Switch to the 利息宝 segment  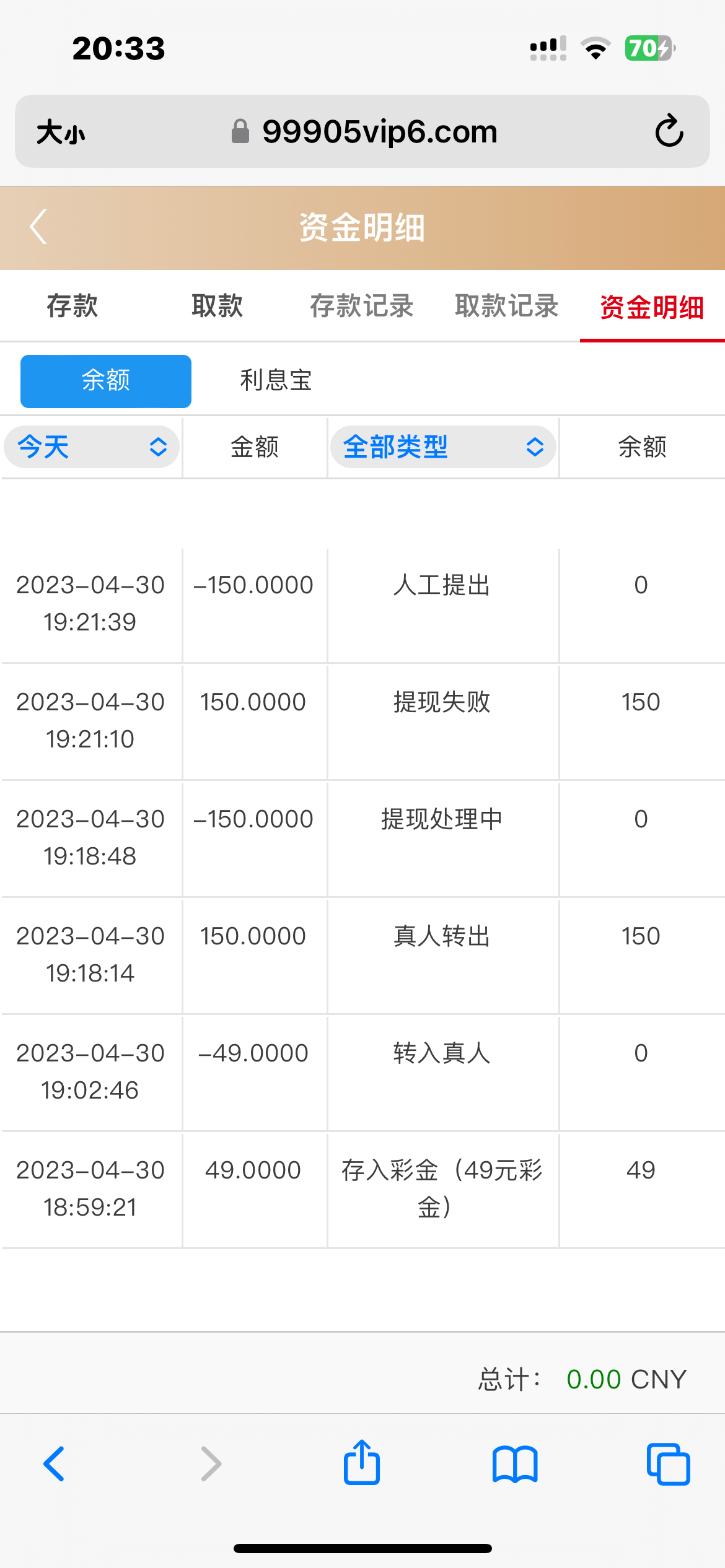coord(276,380)
